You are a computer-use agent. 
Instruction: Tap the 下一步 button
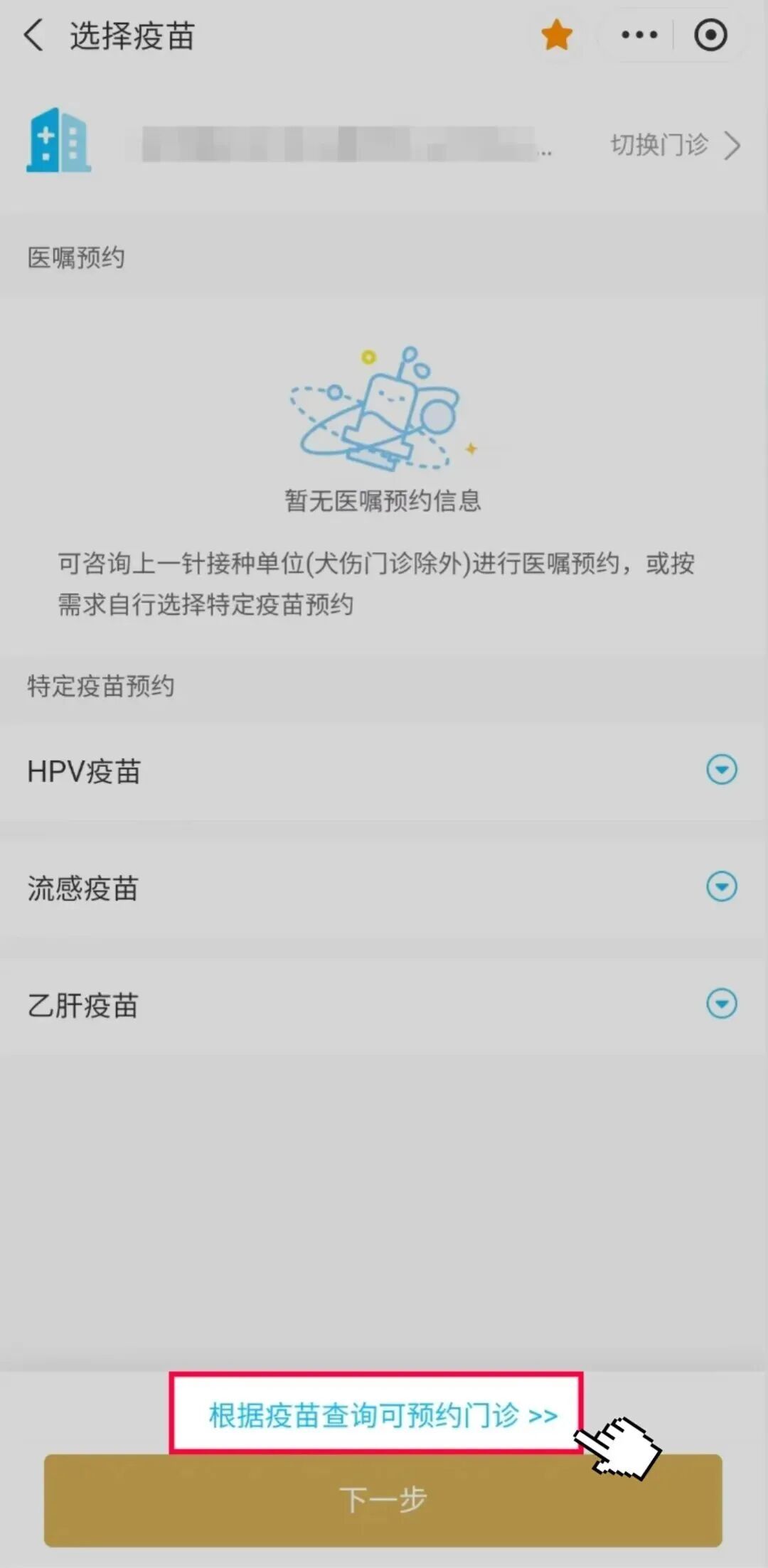(383, 1500)
